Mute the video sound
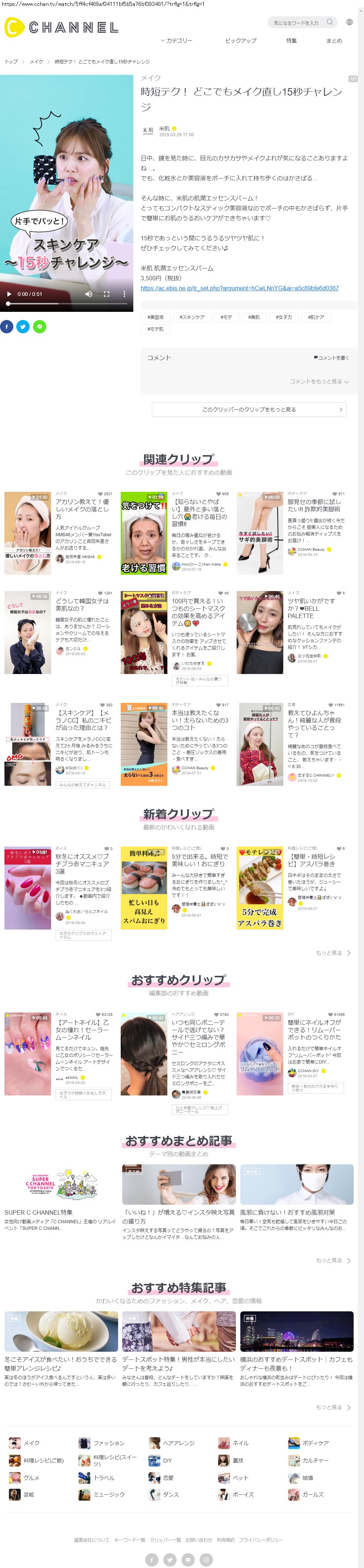The height and width of the screenshot is (1568, 364). click(89, 294)
